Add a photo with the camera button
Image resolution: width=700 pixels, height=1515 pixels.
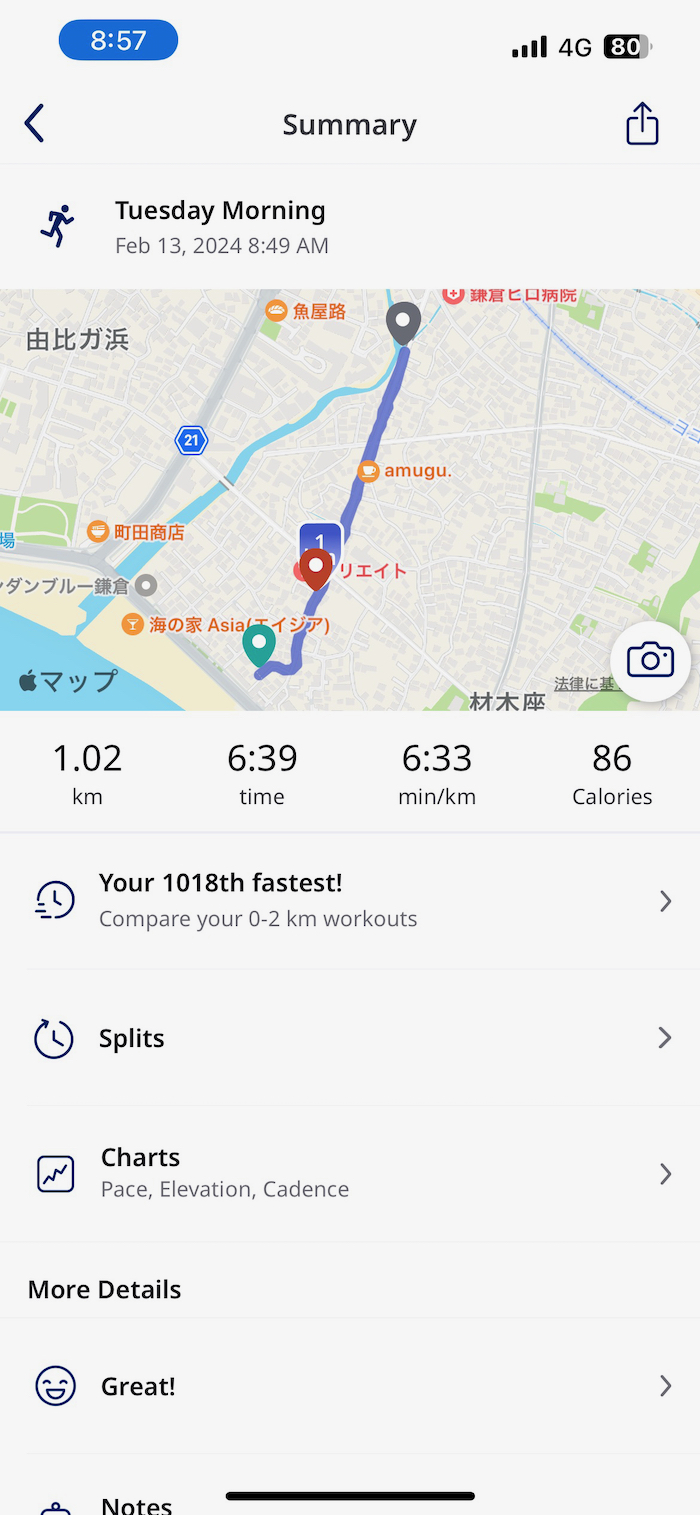click(x=650, y=661)
